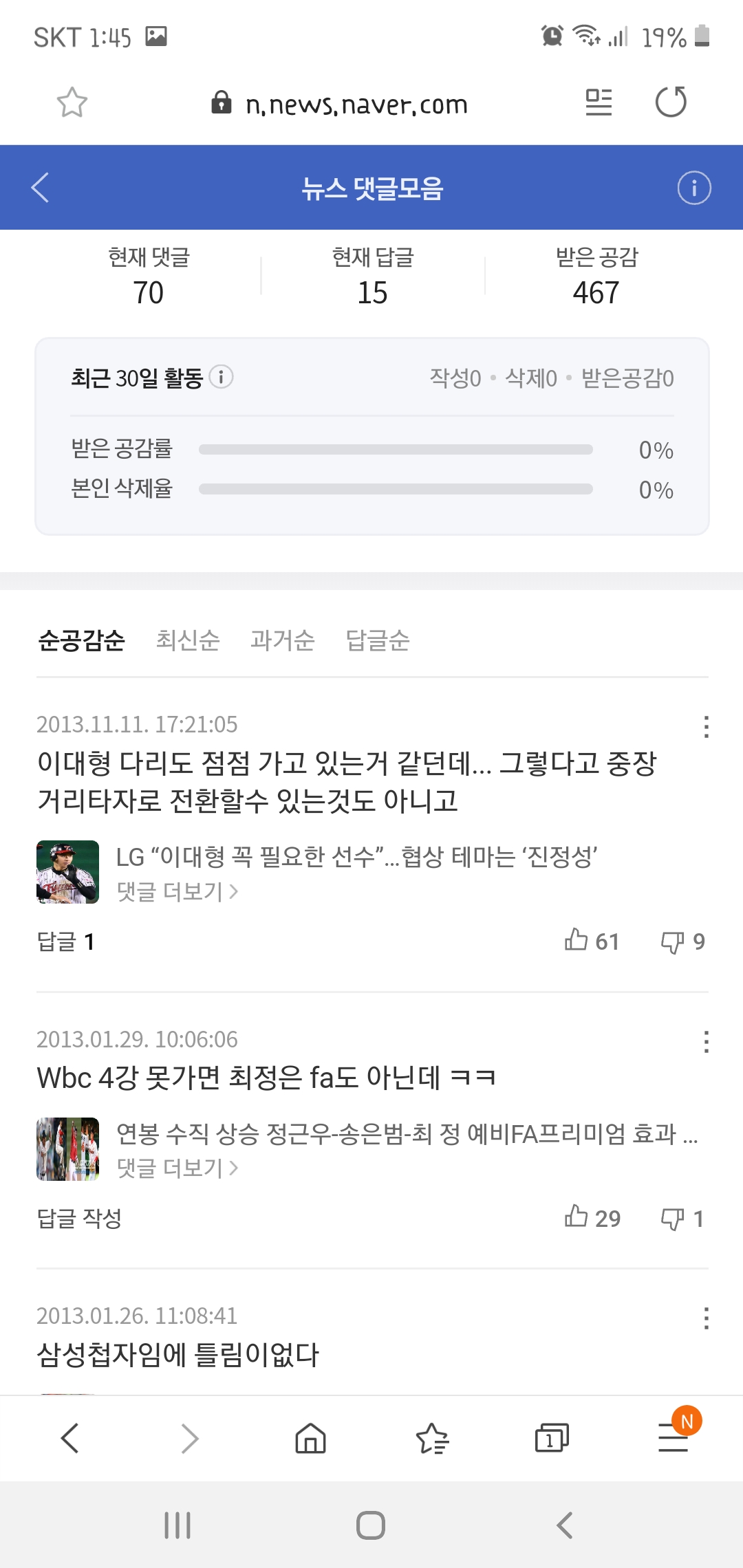
Task: Tap the n.news.naver.com address bar
Action: click(x=356, y=105)
